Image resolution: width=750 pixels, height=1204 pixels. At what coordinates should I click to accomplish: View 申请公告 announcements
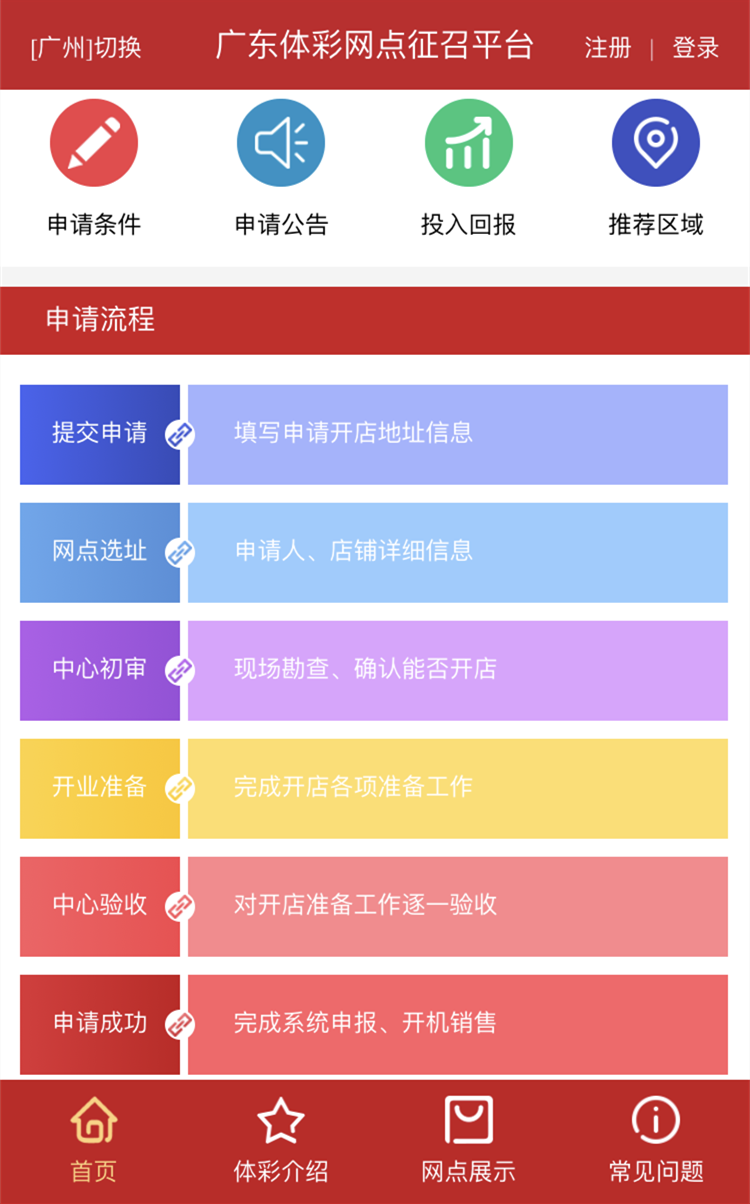281,143
